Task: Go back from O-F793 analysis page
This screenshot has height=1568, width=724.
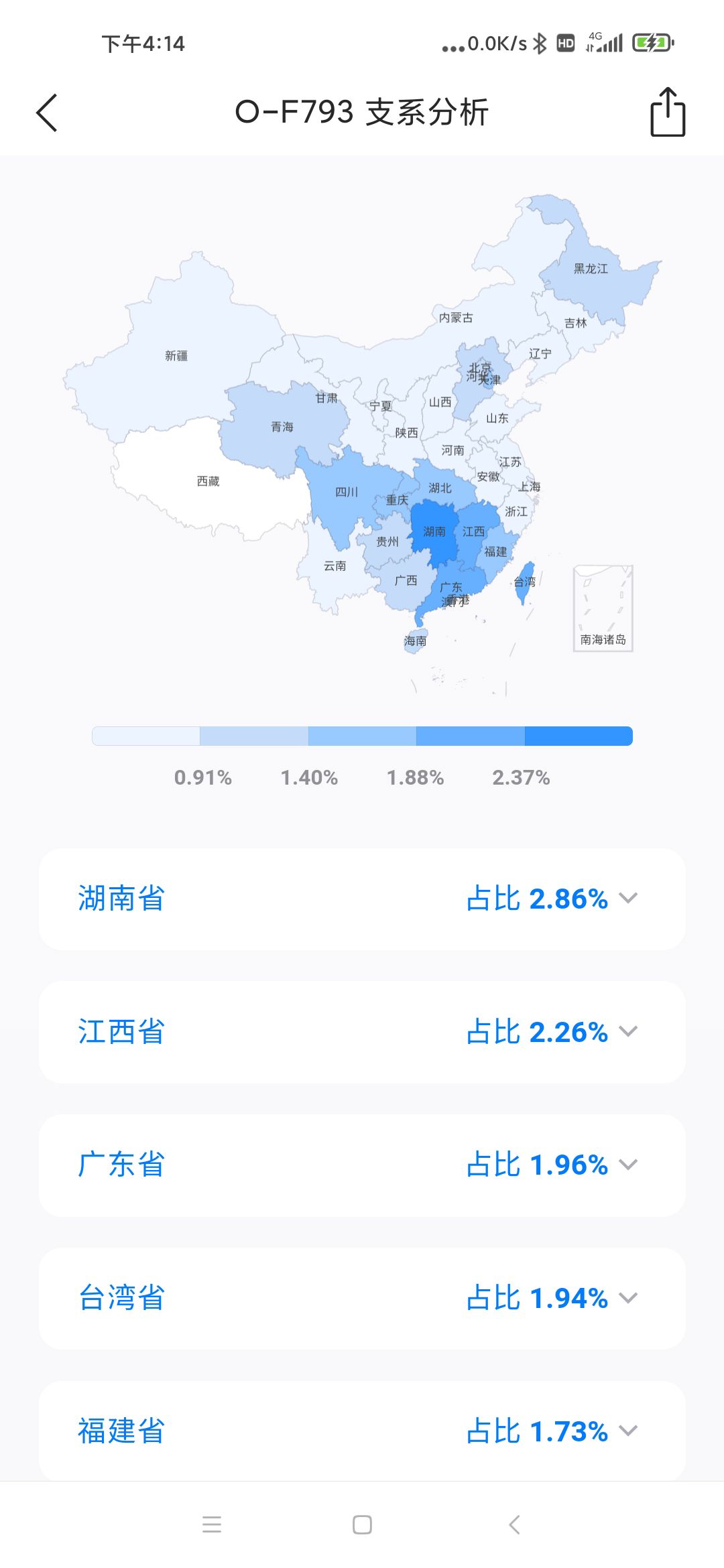Action: click(47, 113)
